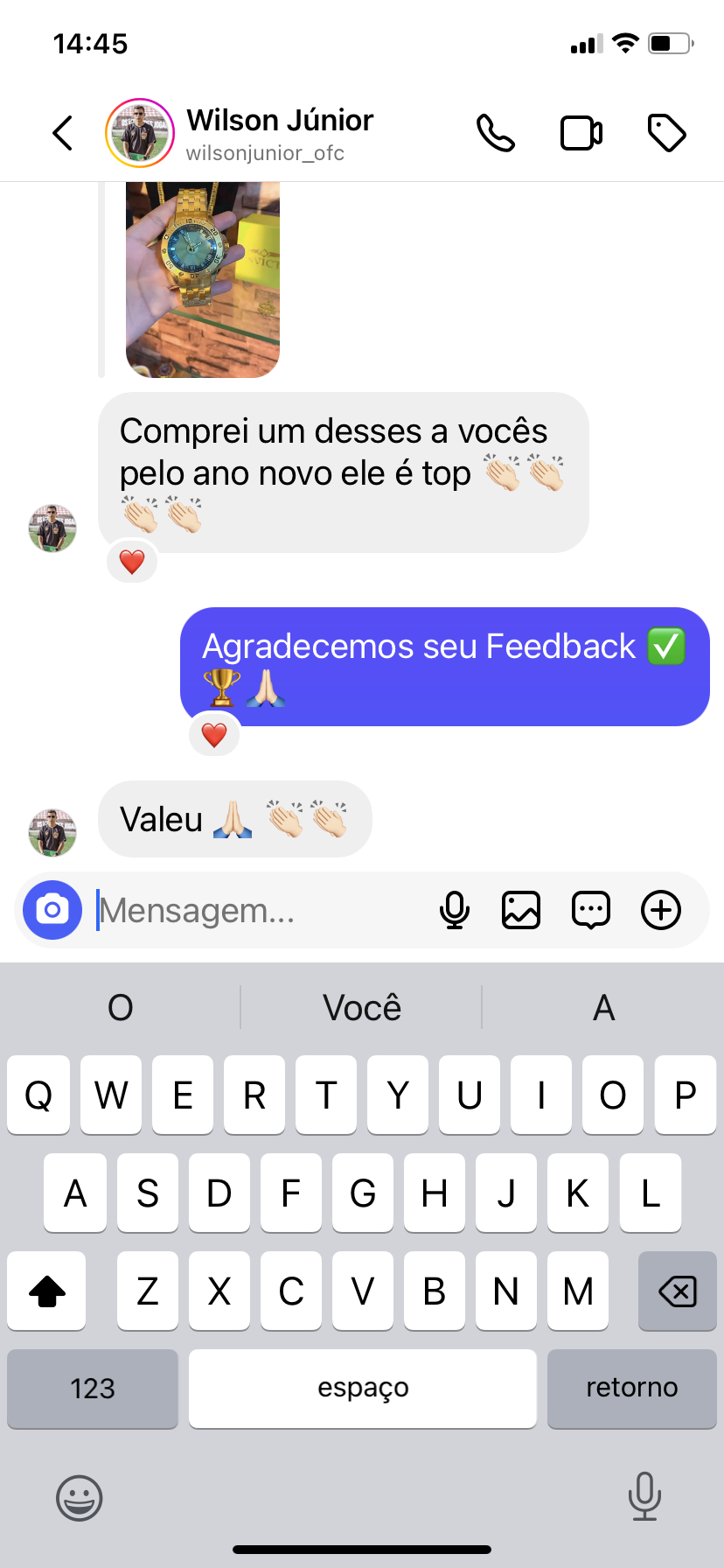Focus the Mensagem text field
724x1568 pixels.
pyautogui.click(x=262, y=910)
